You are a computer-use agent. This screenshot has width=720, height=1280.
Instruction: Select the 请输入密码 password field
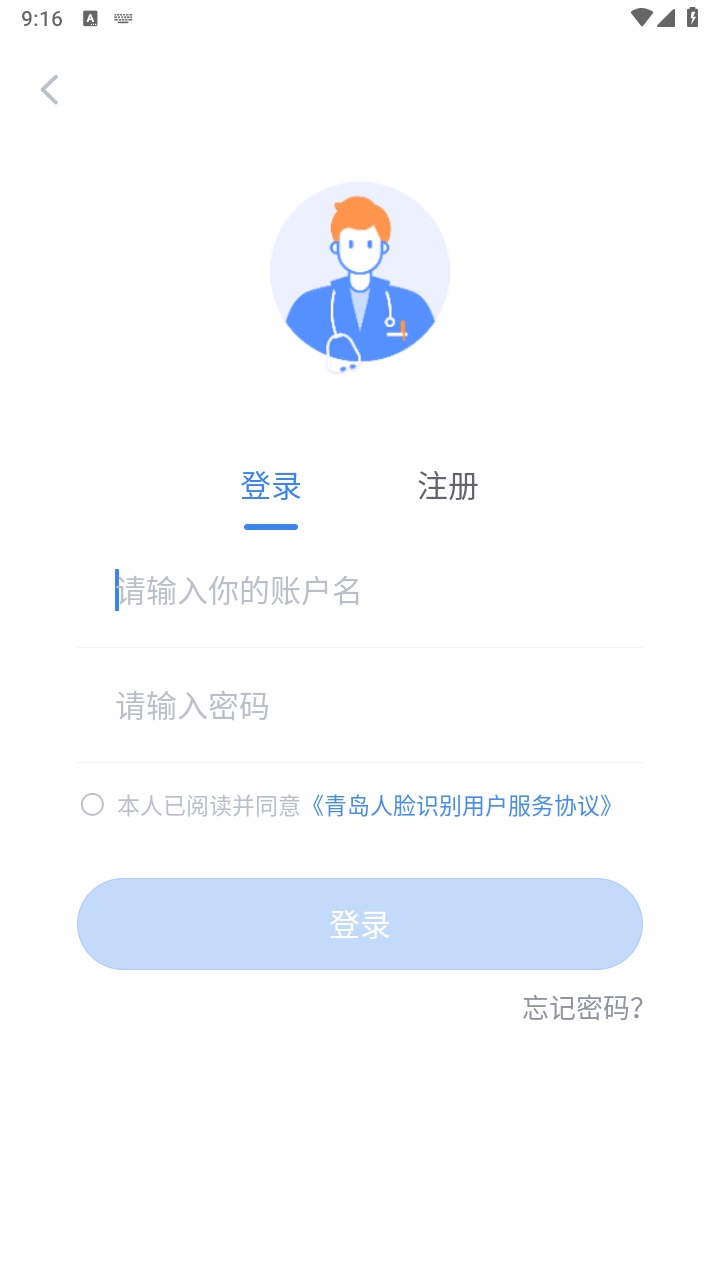point(360,706)
